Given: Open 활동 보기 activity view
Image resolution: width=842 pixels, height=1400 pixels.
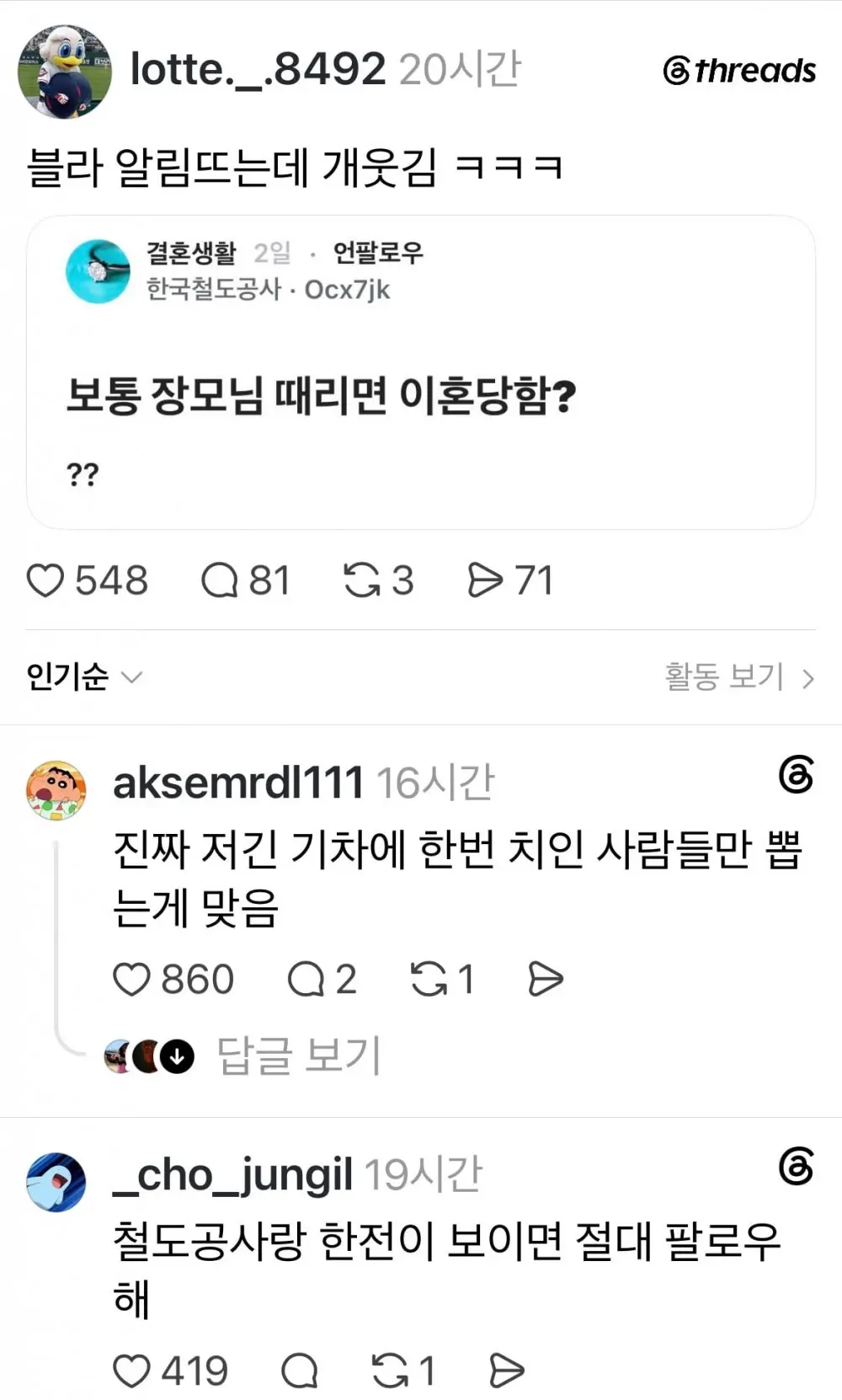Looking at the screenshot, I should coord(740,676).
